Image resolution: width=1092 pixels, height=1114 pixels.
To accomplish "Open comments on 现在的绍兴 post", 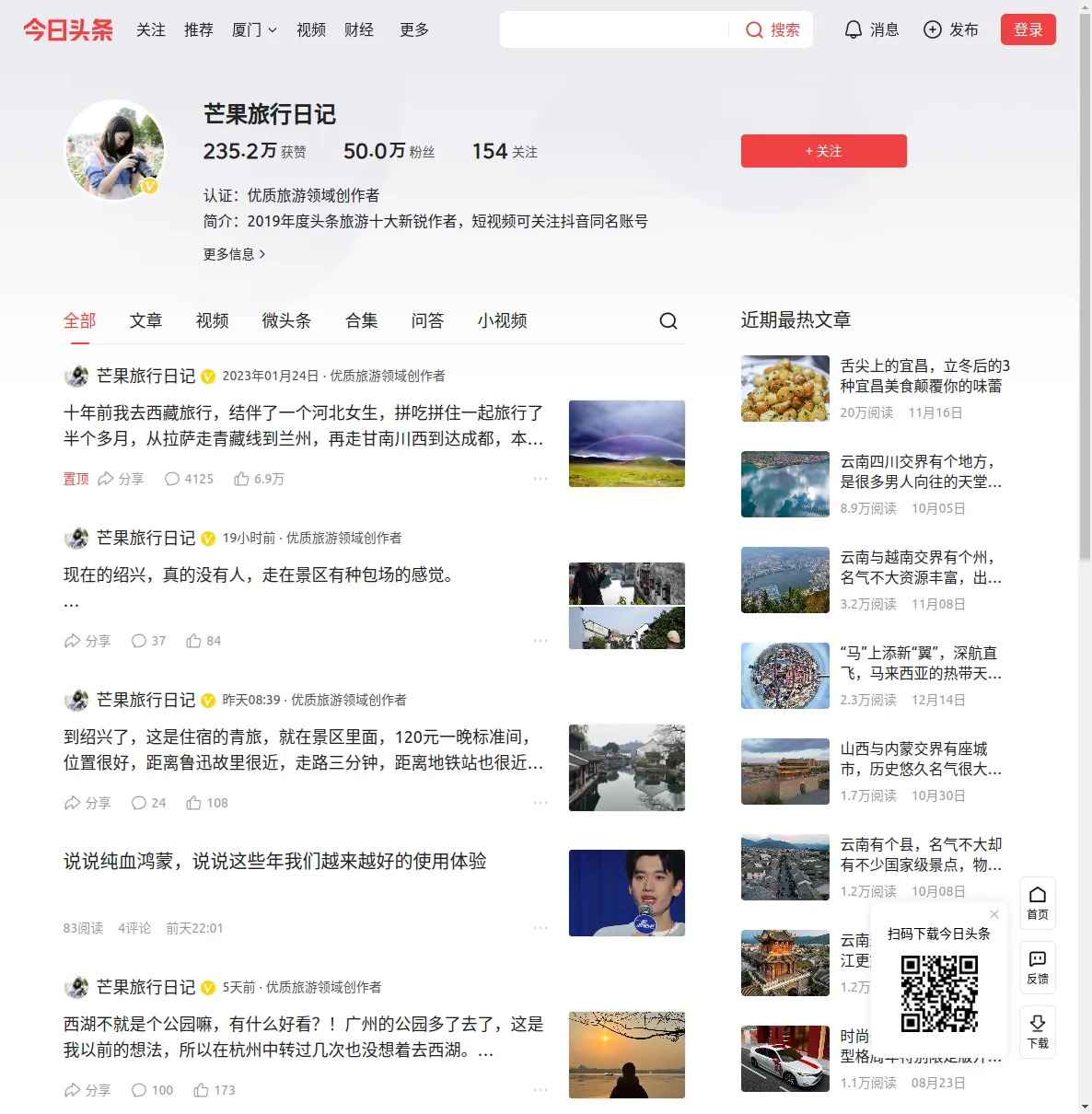I will 148,641.
